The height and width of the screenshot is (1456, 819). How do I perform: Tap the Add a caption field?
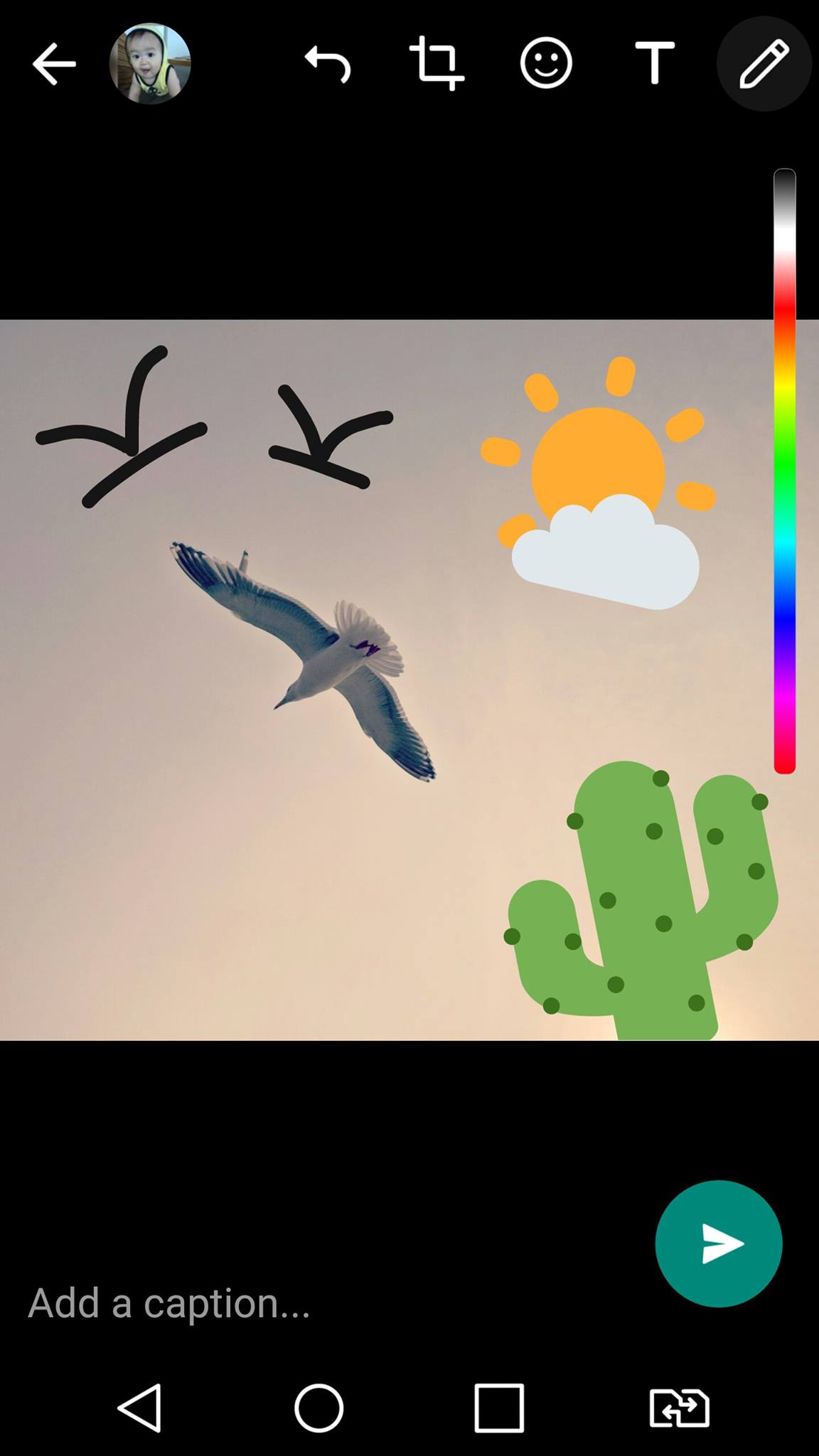[x=327, y=1303]
